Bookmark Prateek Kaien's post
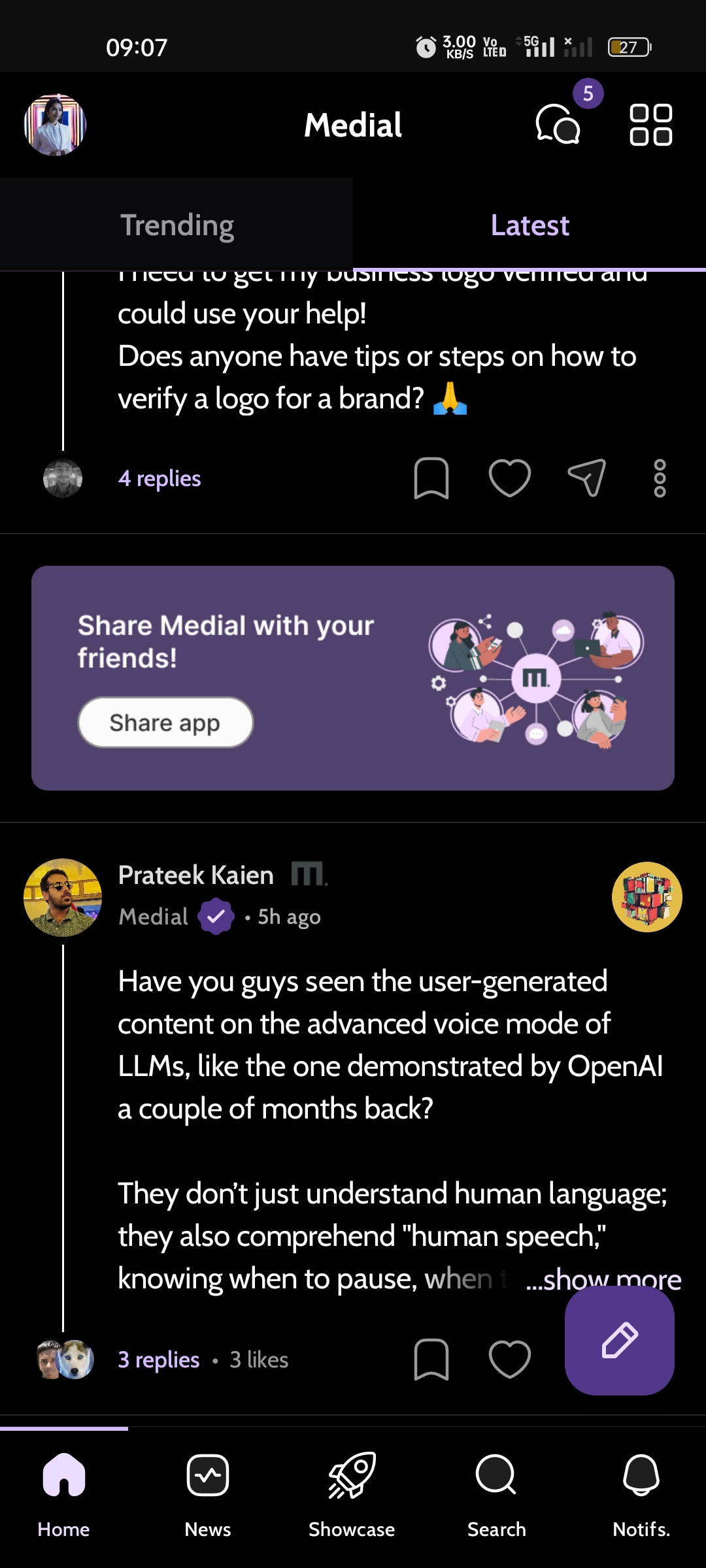706x1568 pixels. pyautogui.click(x=431, y=1360)
